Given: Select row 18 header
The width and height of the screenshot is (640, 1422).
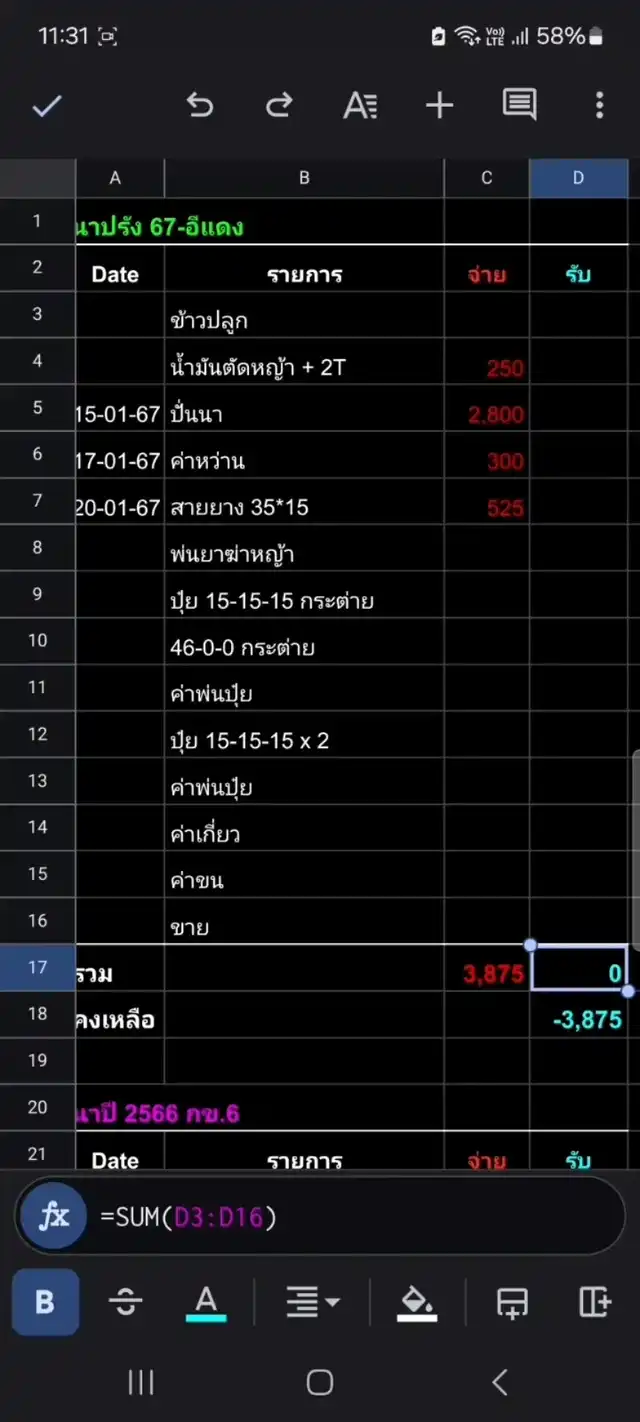Looking at the screenshot, I should click(x=37, y=1014).
